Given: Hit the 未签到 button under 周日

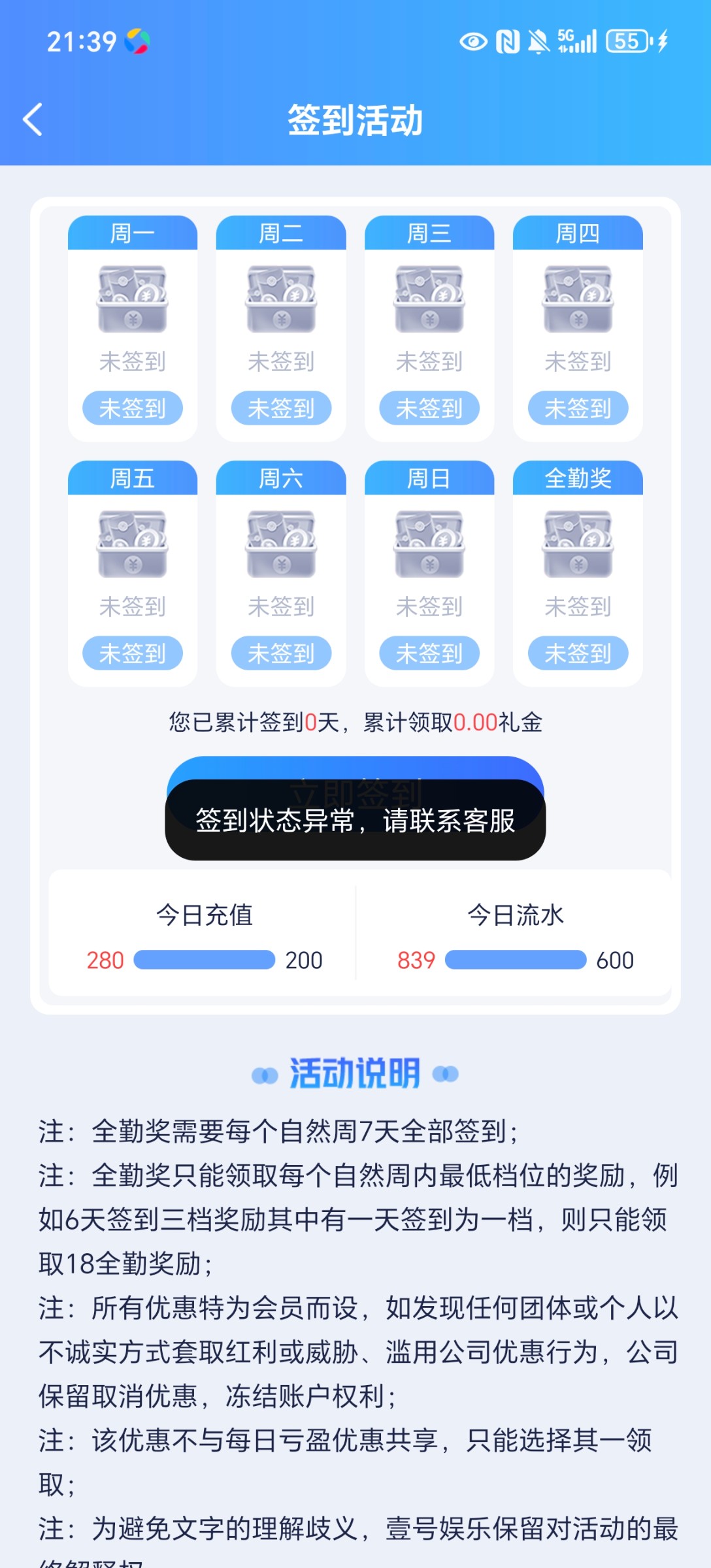Looking at the screenshot, I should (429, 653).
